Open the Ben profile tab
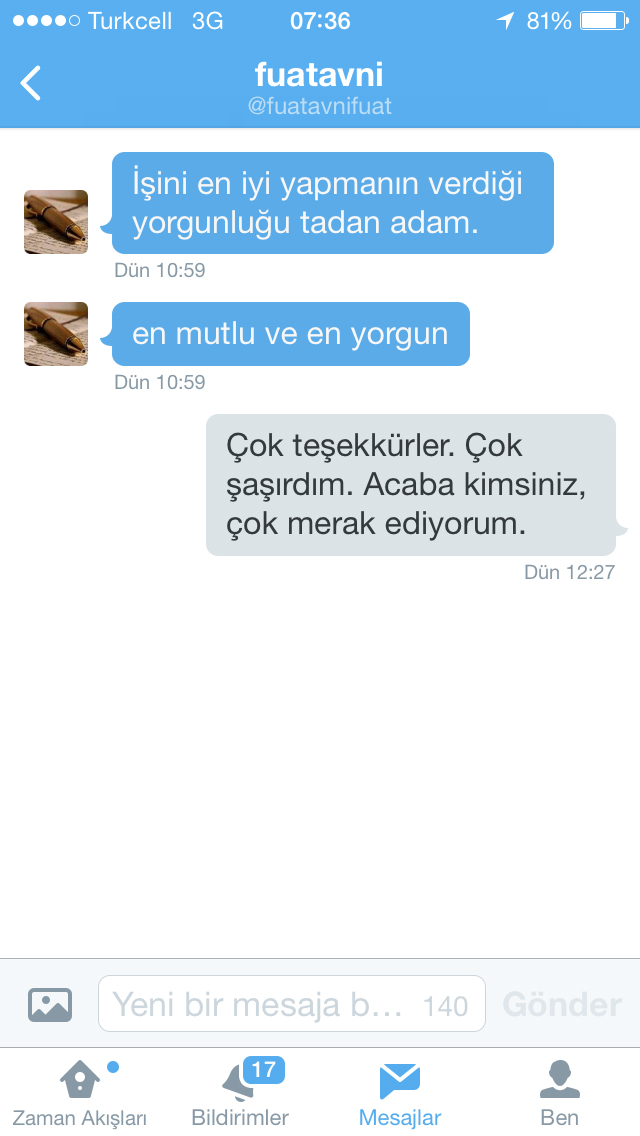Viewport: 640px width, 1136px height. (x=560, y=1093)
